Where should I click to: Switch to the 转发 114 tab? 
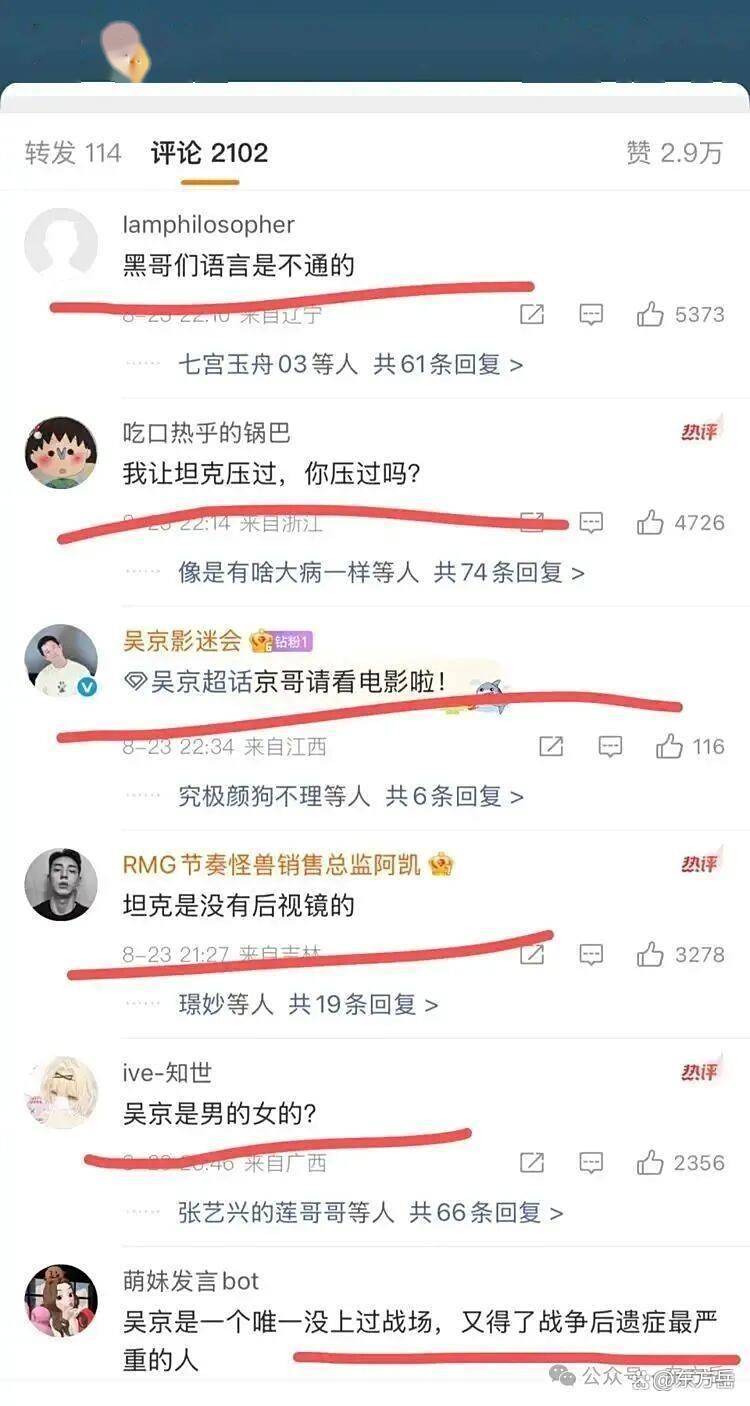pyautogui.click(x=73, y=153)
